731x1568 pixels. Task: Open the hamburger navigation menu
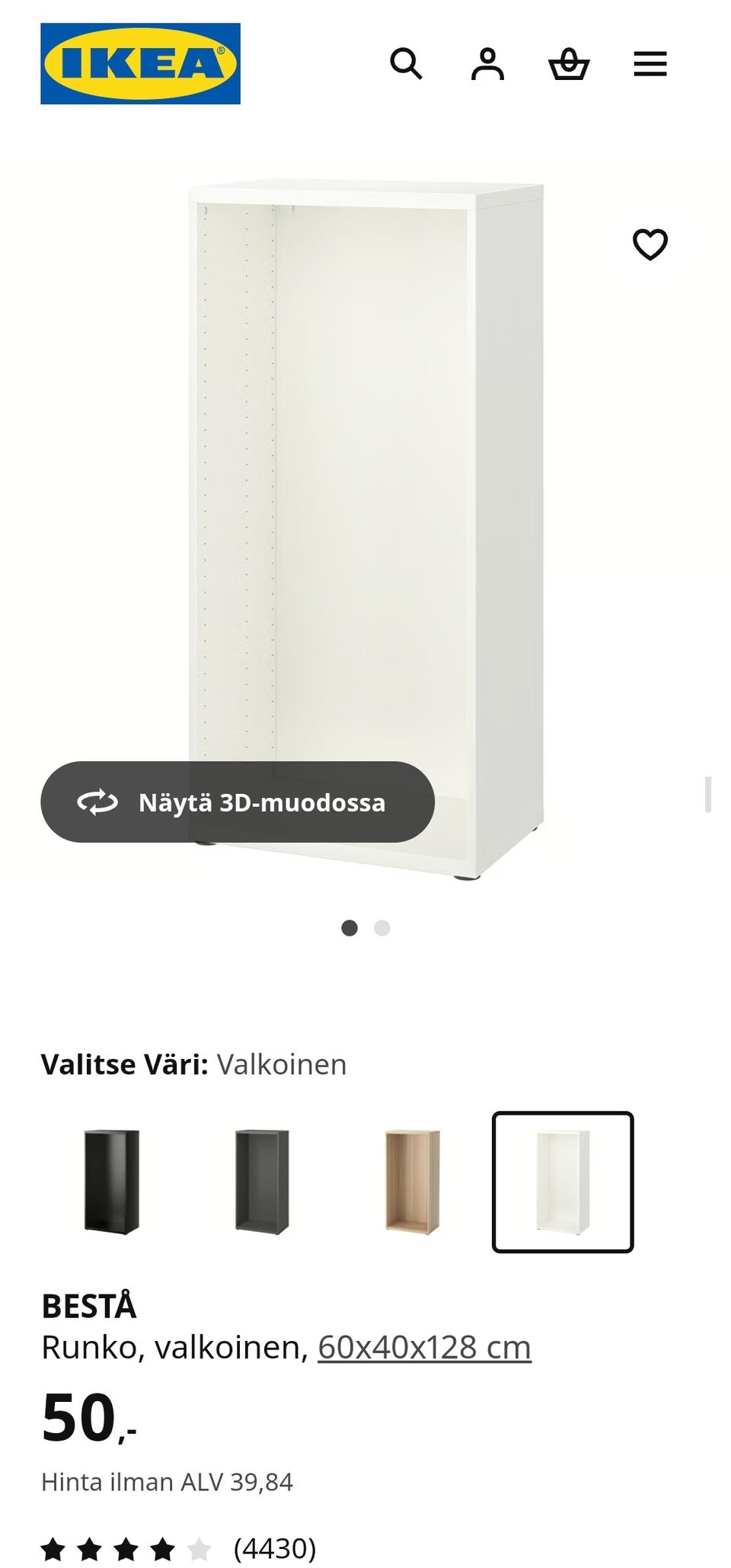click(650, 64)
